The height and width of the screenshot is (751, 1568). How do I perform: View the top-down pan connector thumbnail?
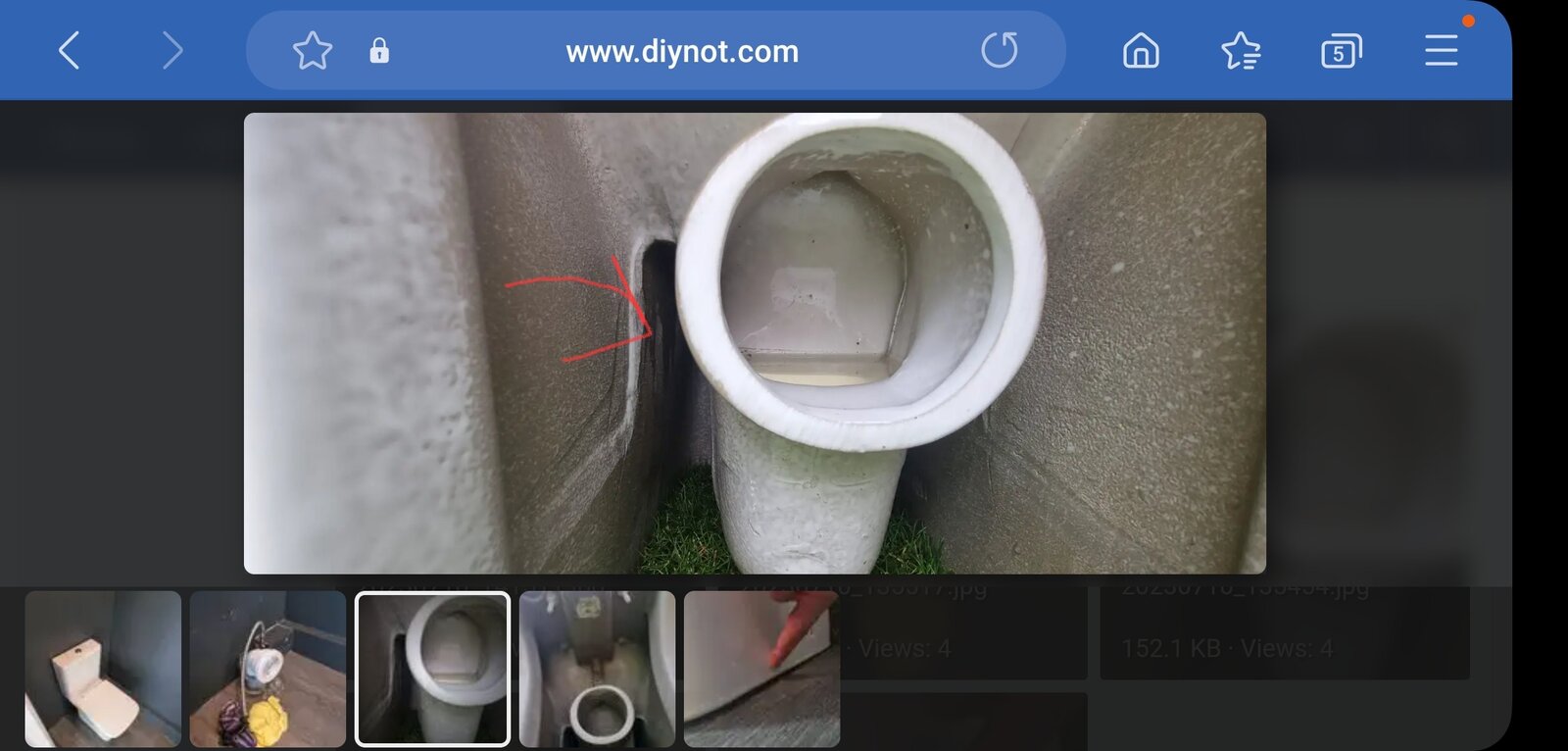(597, 670)
